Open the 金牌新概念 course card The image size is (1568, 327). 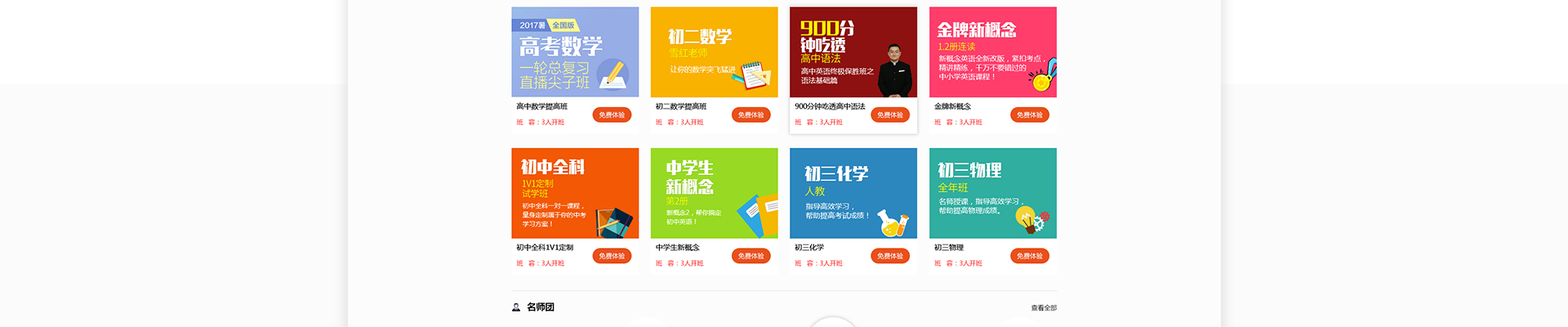point(992,52)
